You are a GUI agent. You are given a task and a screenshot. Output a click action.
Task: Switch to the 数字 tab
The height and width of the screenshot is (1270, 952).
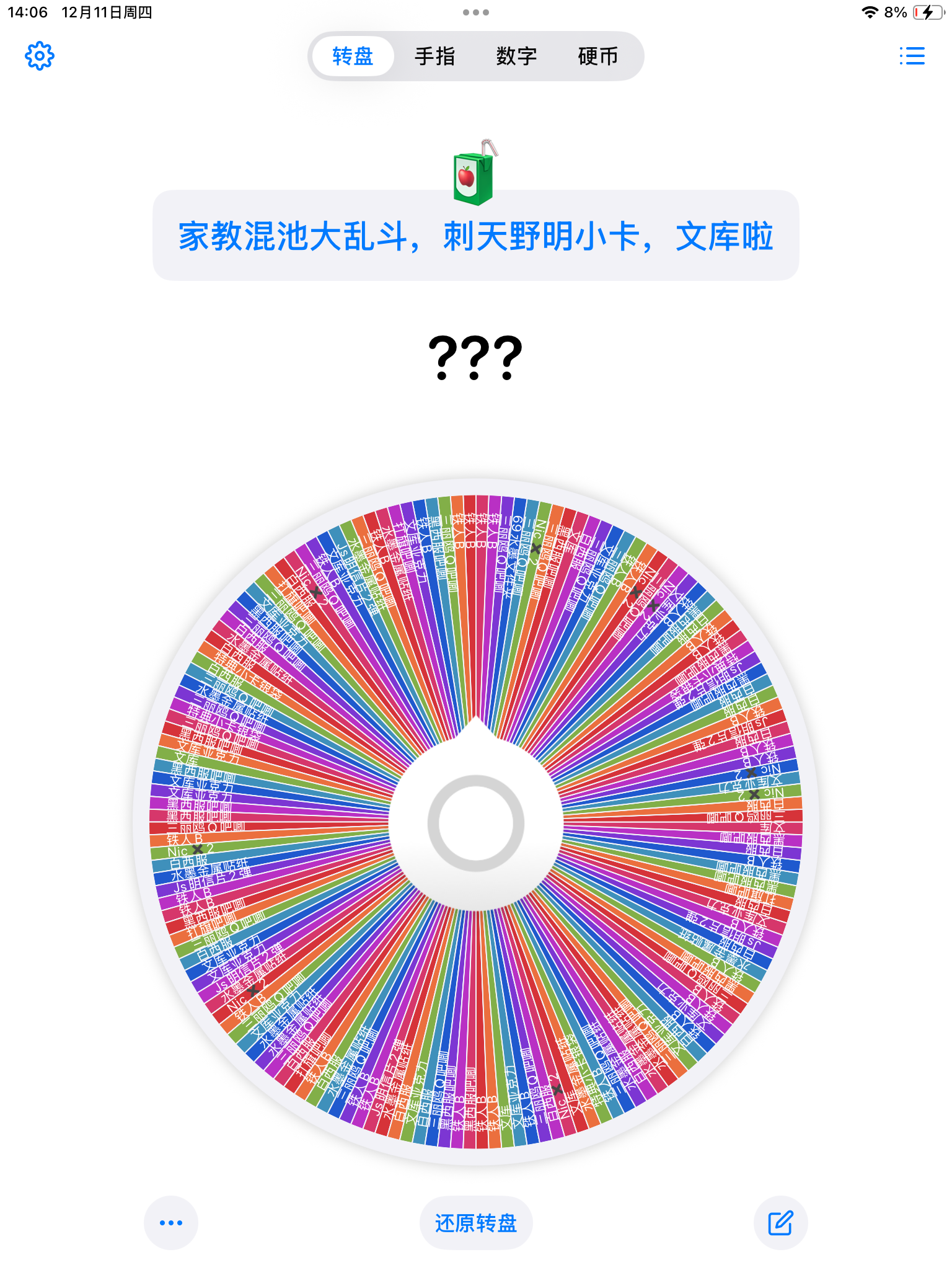pyautogui.click(x=516, y=55)
